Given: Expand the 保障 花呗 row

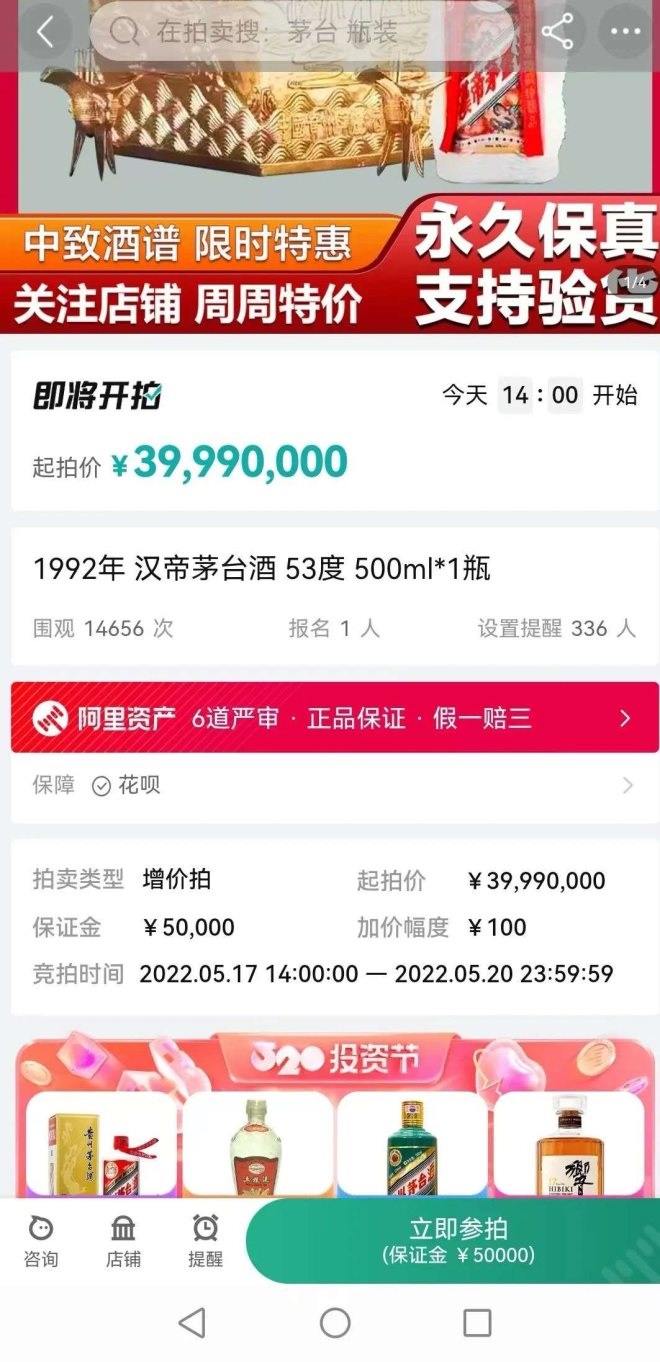Looking at the screenshot, I should tap(334, 786).
